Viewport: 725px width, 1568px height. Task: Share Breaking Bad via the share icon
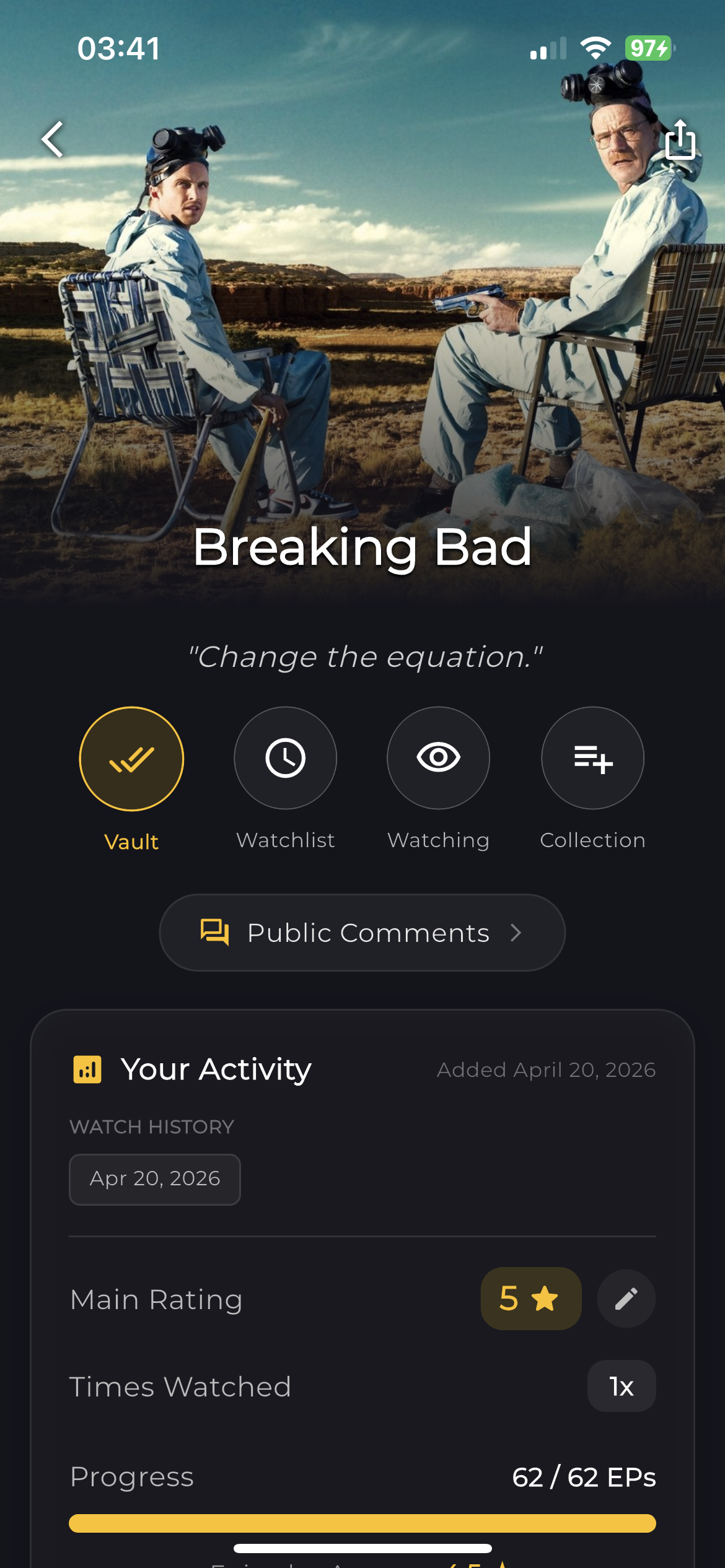(x=680, y=140)
